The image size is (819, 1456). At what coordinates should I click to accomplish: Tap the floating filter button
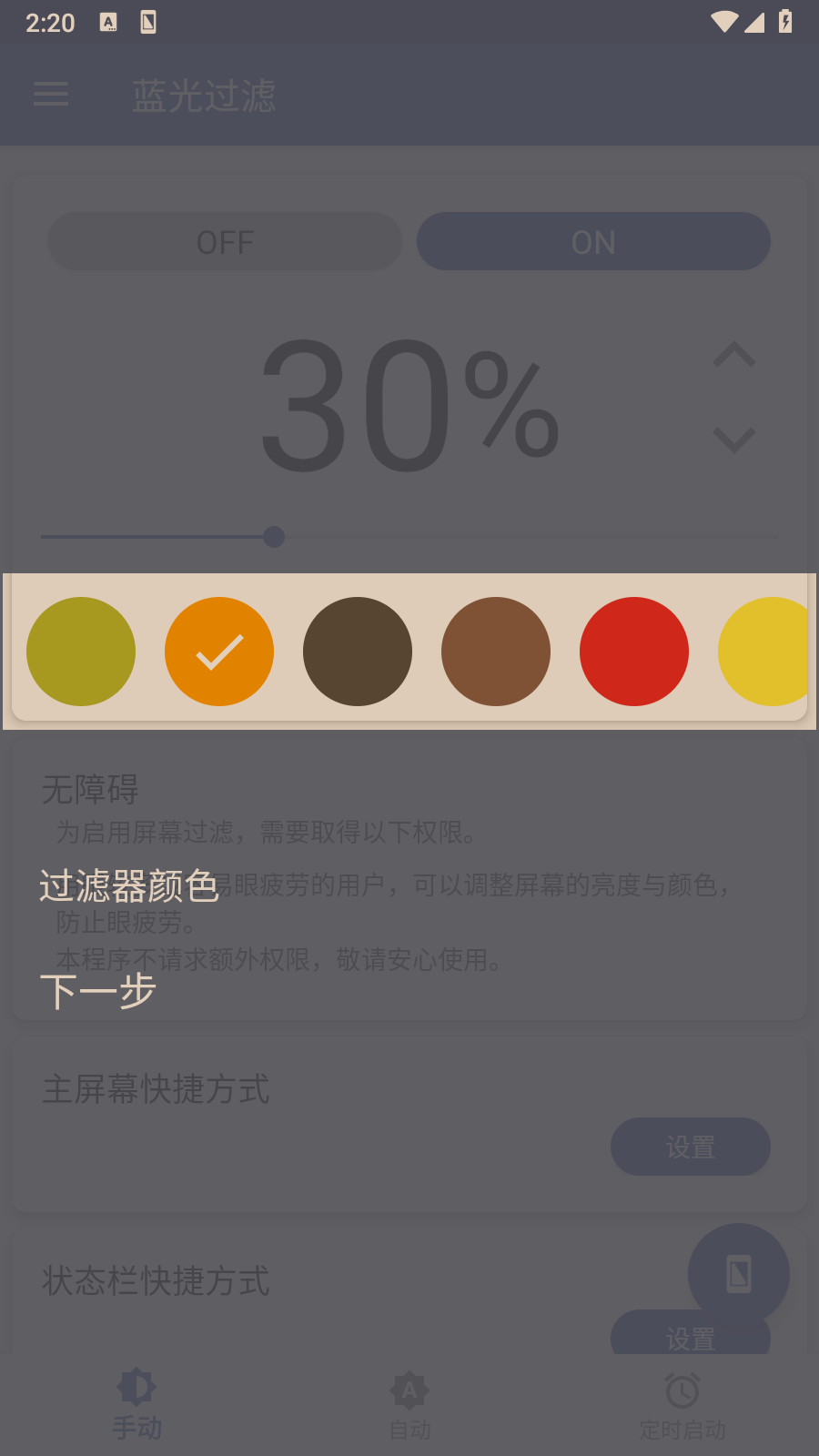[x=738, y=1273]
